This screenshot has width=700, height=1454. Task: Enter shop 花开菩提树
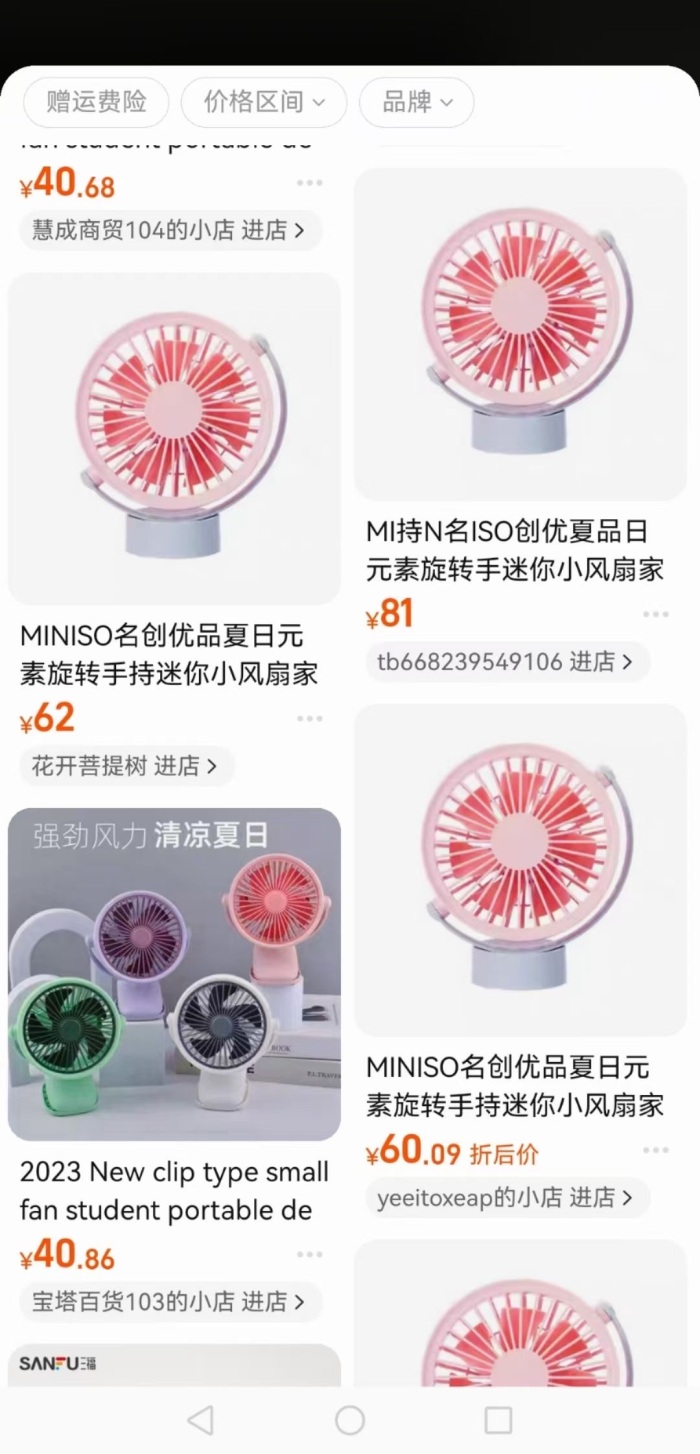126,766
